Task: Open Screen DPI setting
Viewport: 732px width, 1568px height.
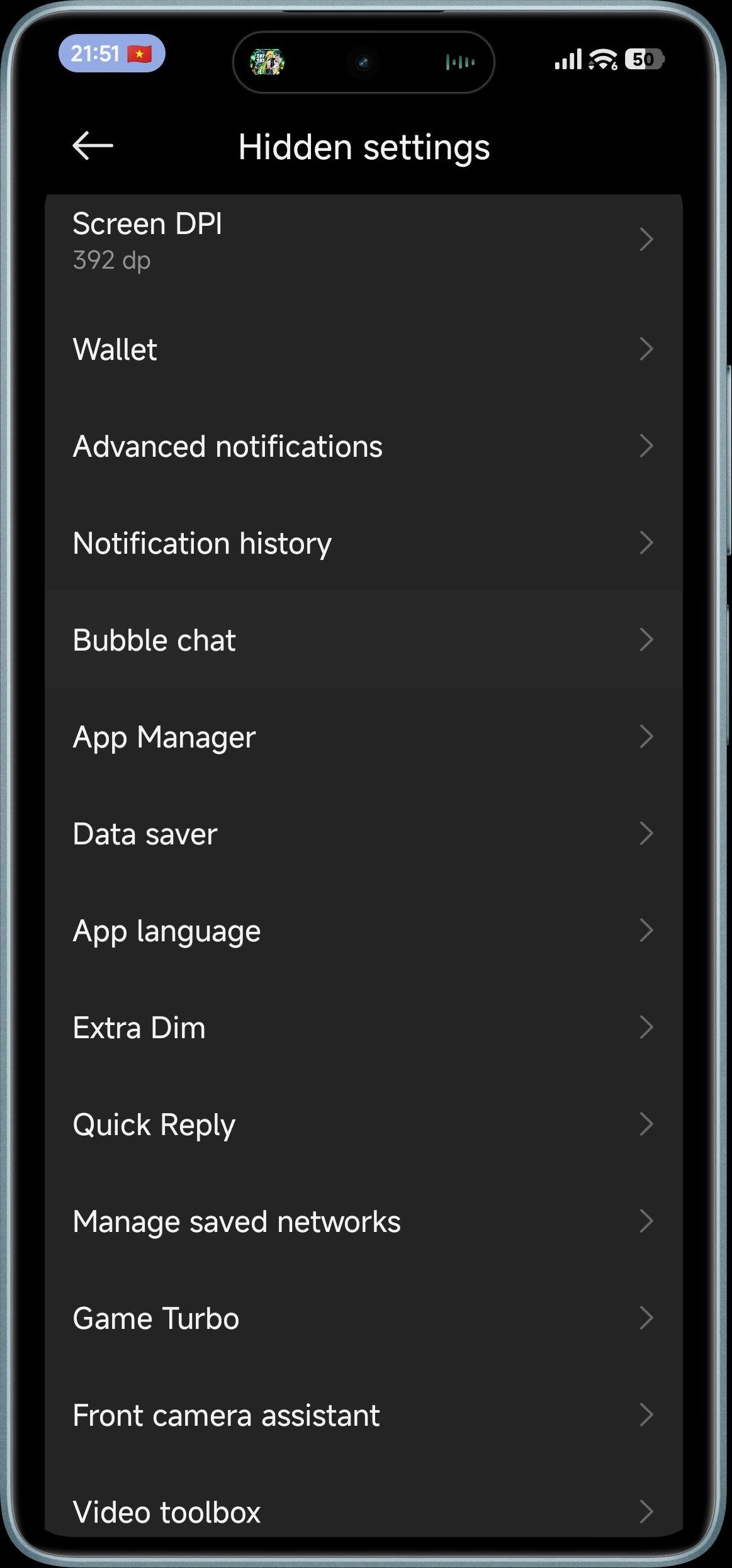Action: 363,240
